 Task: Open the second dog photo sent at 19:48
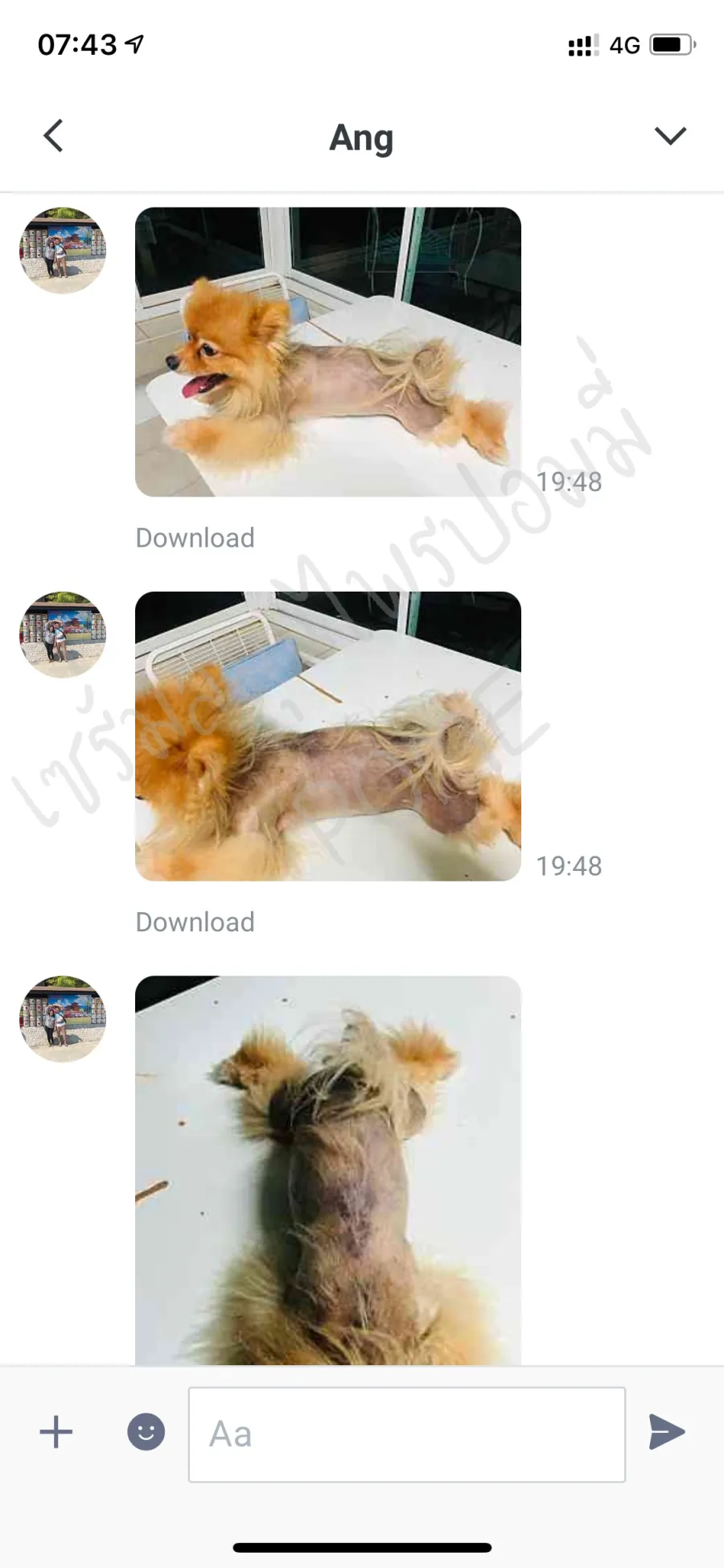[x=328, y=736]
